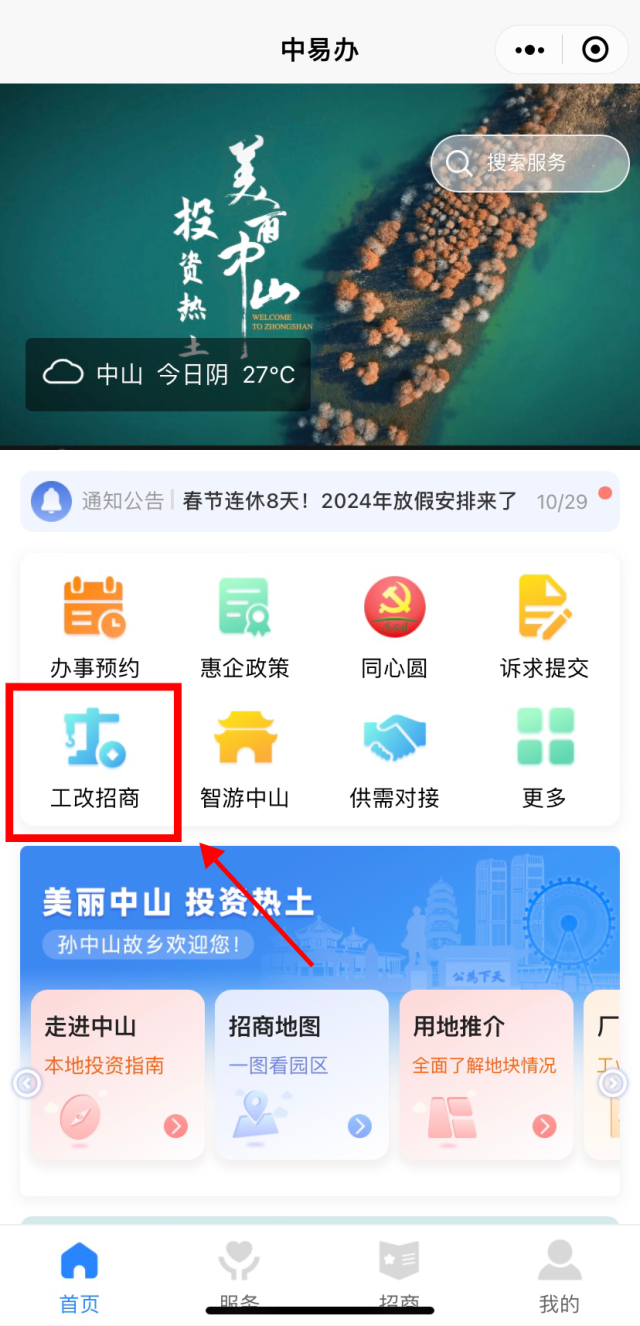Screen dimensions: 640x1326
Task: Tap the 搜索服务 search box
Action: point(529,162)
